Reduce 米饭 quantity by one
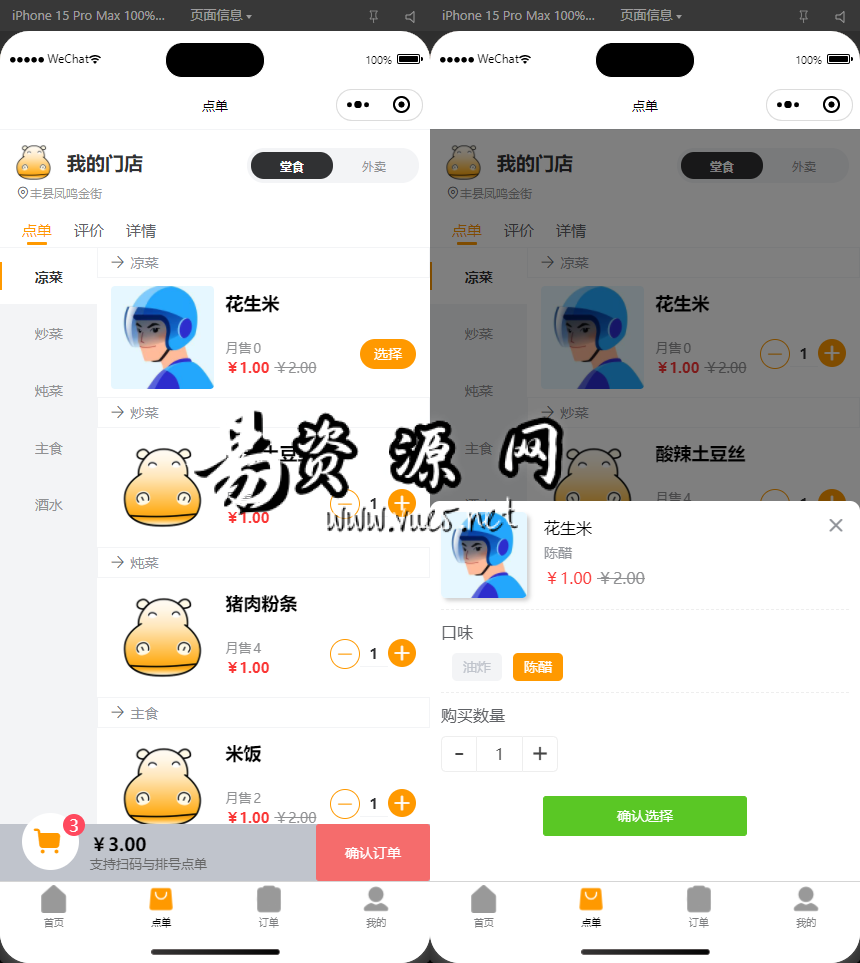The width and height of the screenshot is (860, 963). point(345,803)
